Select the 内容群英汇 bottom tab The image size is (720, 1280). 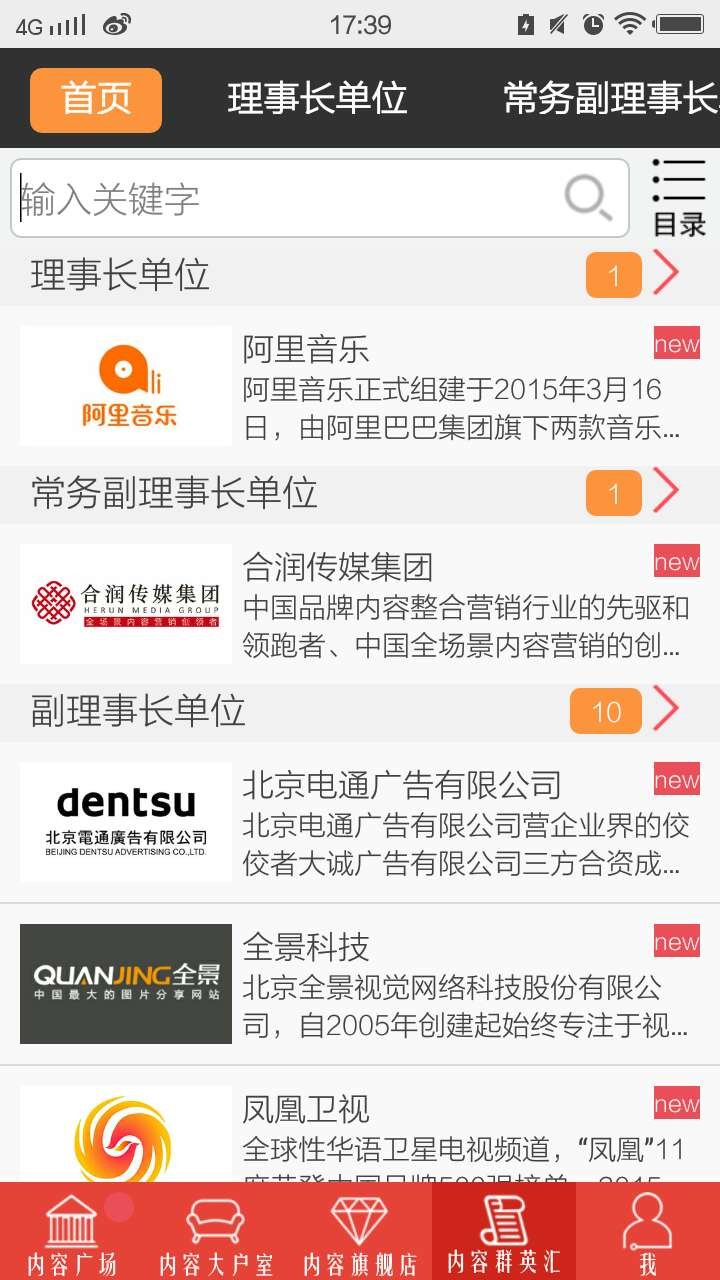click(504, 1232)
